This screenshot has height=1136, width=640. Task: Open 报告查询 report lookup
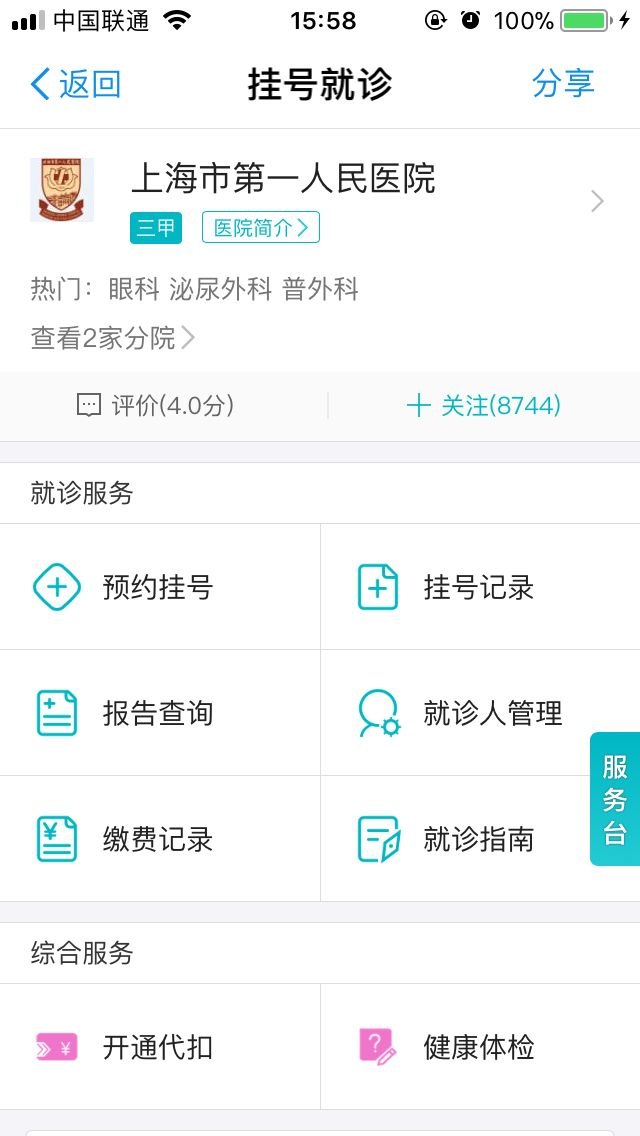[158, 713]
